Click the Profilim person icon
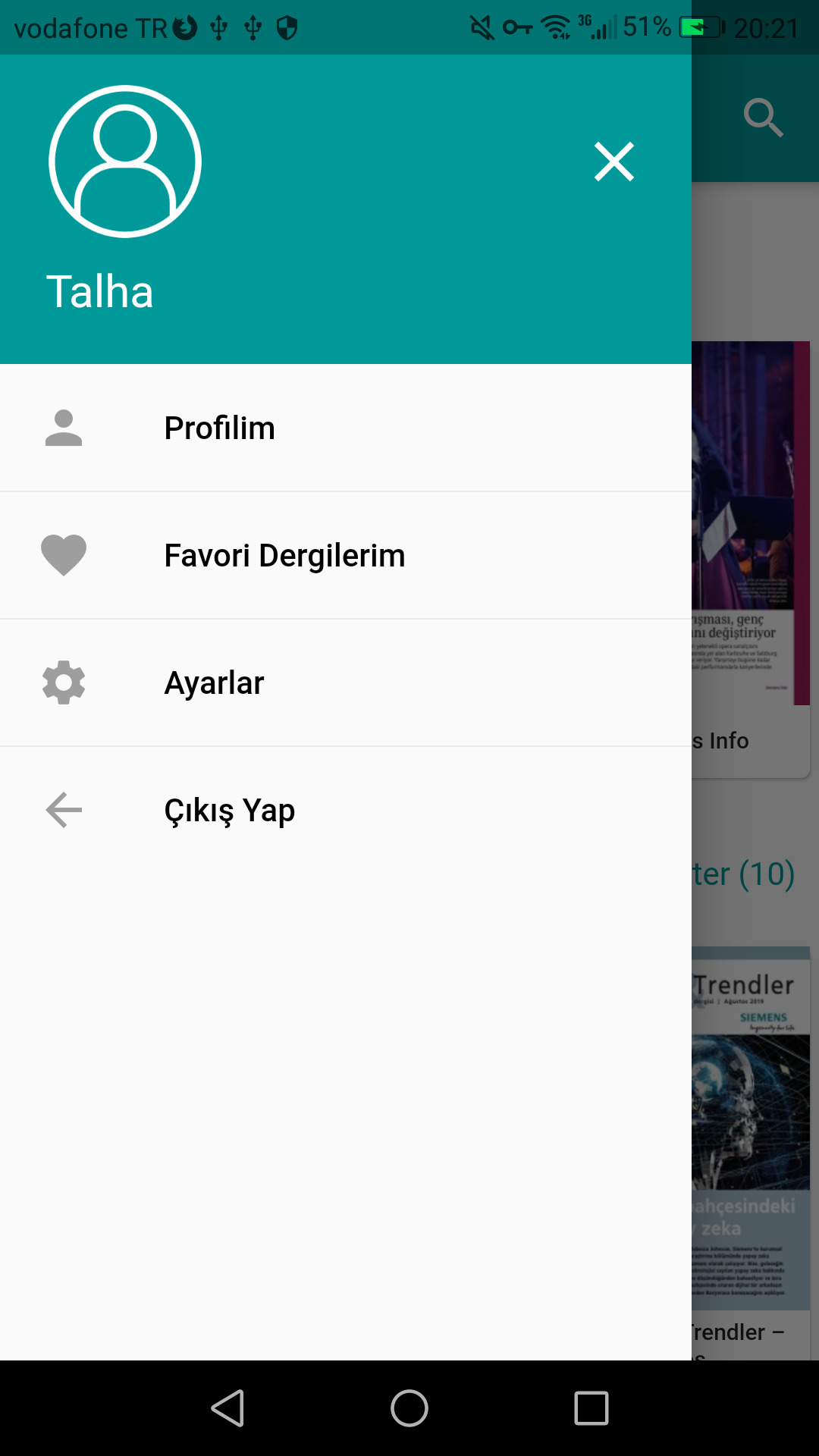 click(64, 427)
